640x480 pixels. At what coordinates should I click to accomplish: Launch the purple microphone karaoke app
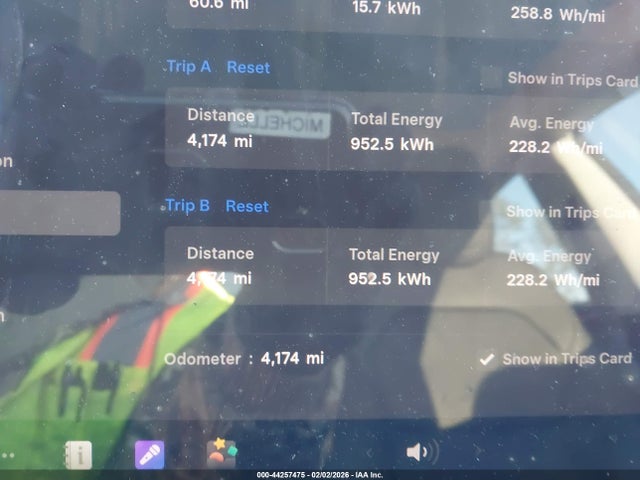pos(149,454)
